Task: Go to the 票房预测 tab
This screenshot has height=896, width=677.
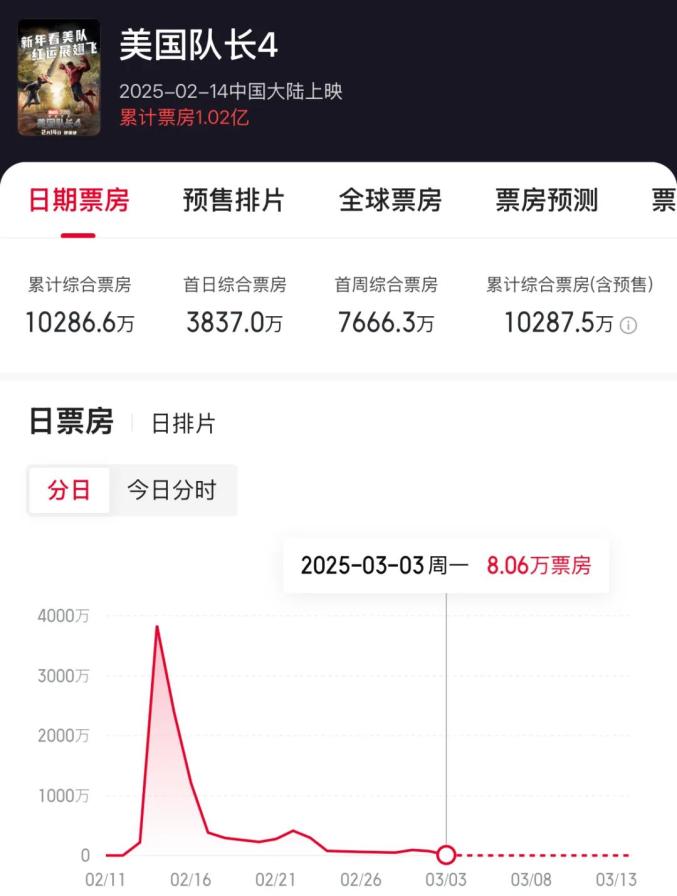Action: (x=546, y=201)
